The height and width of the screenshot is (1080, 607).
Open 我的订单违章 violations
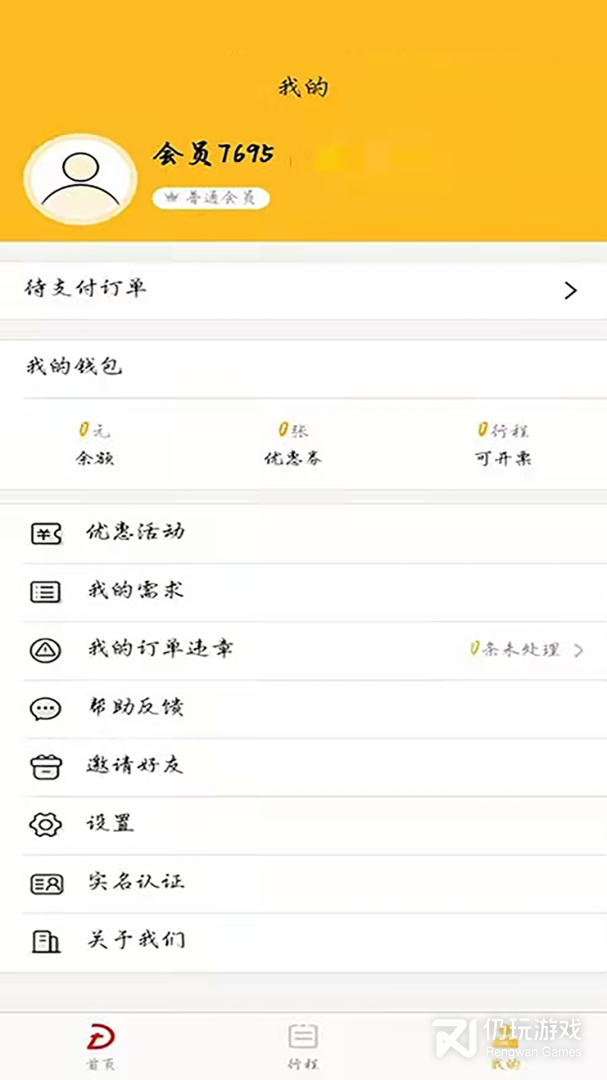tap(160, 649)
